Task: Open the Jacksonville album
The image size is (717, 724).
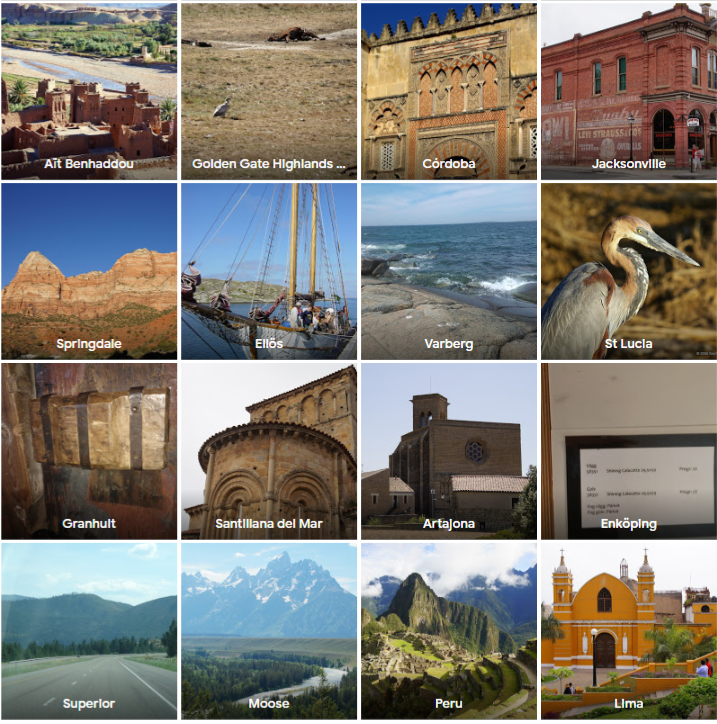Action: pos(628,91)
